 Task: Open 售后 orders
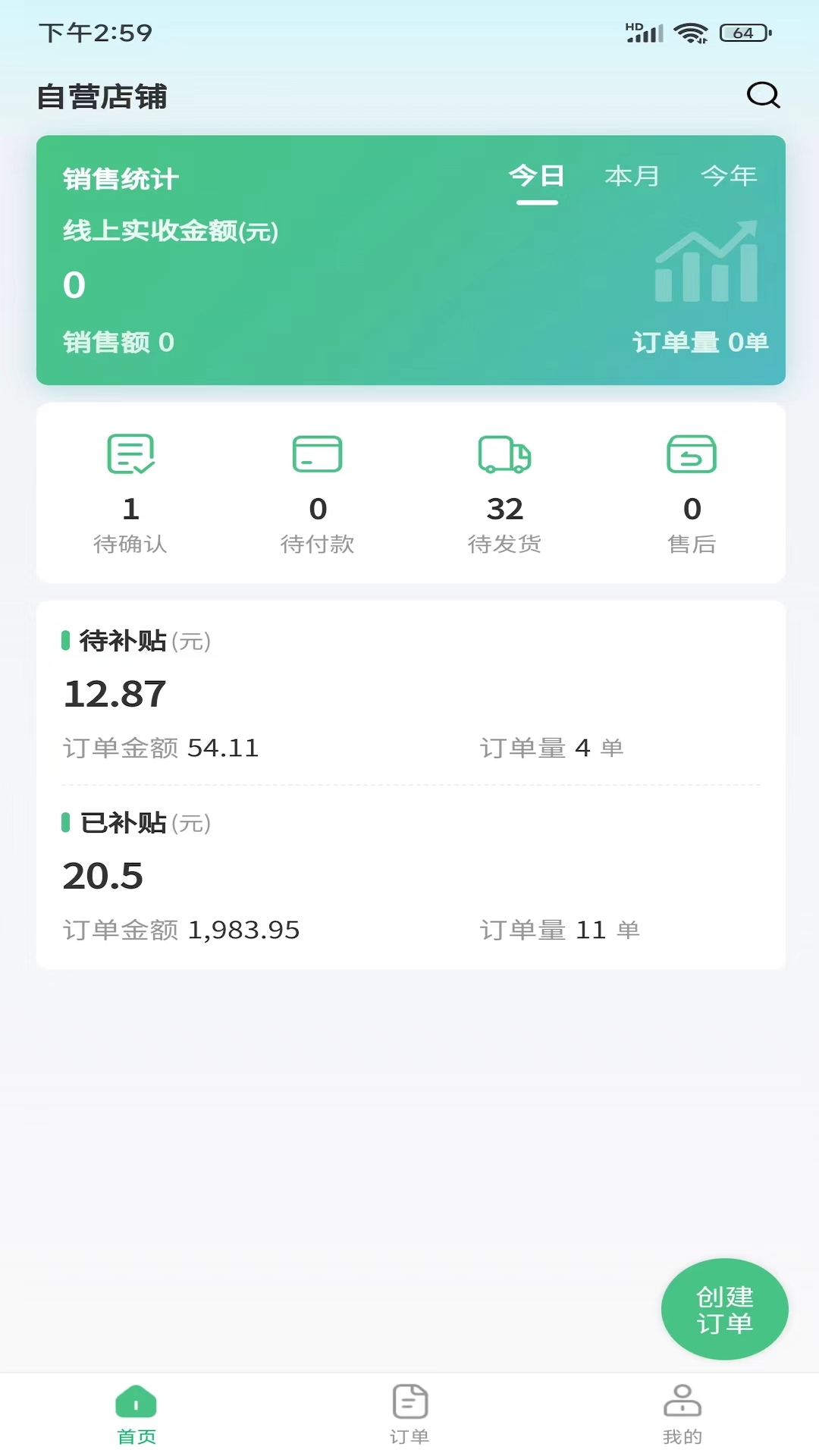pos(692,493)
